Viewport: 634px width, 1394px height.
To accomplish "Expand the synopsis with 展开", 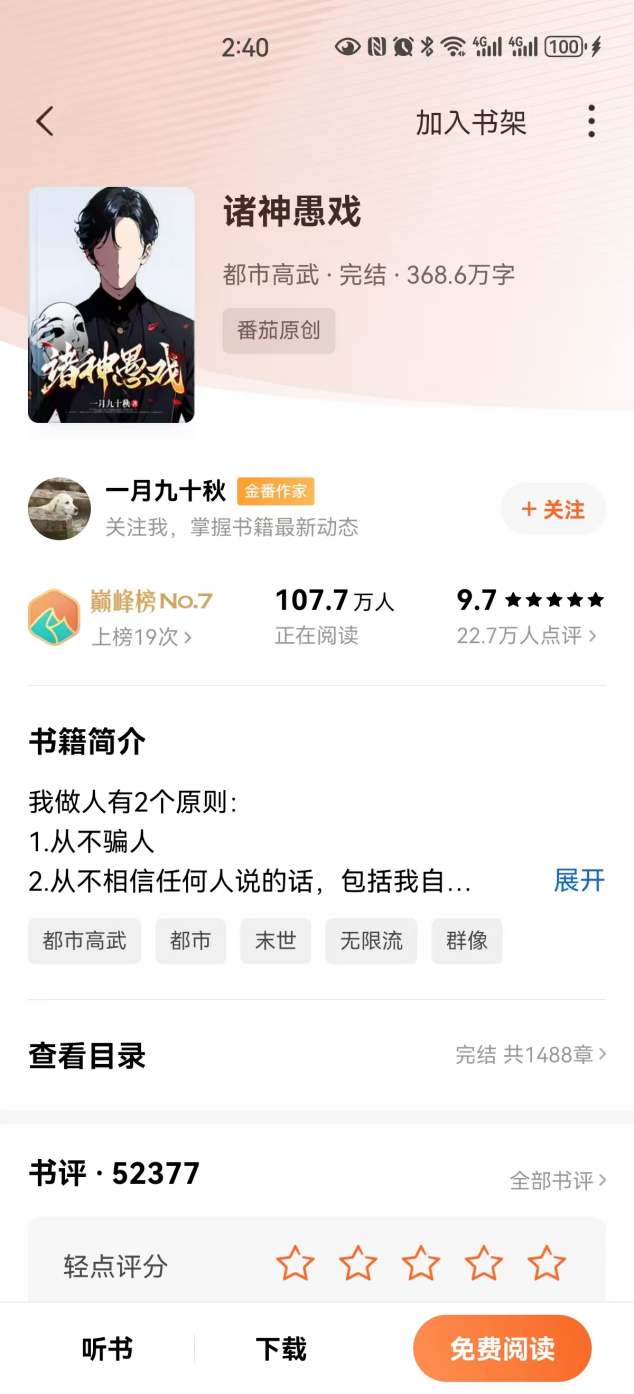I will click(x=579, y=880).
